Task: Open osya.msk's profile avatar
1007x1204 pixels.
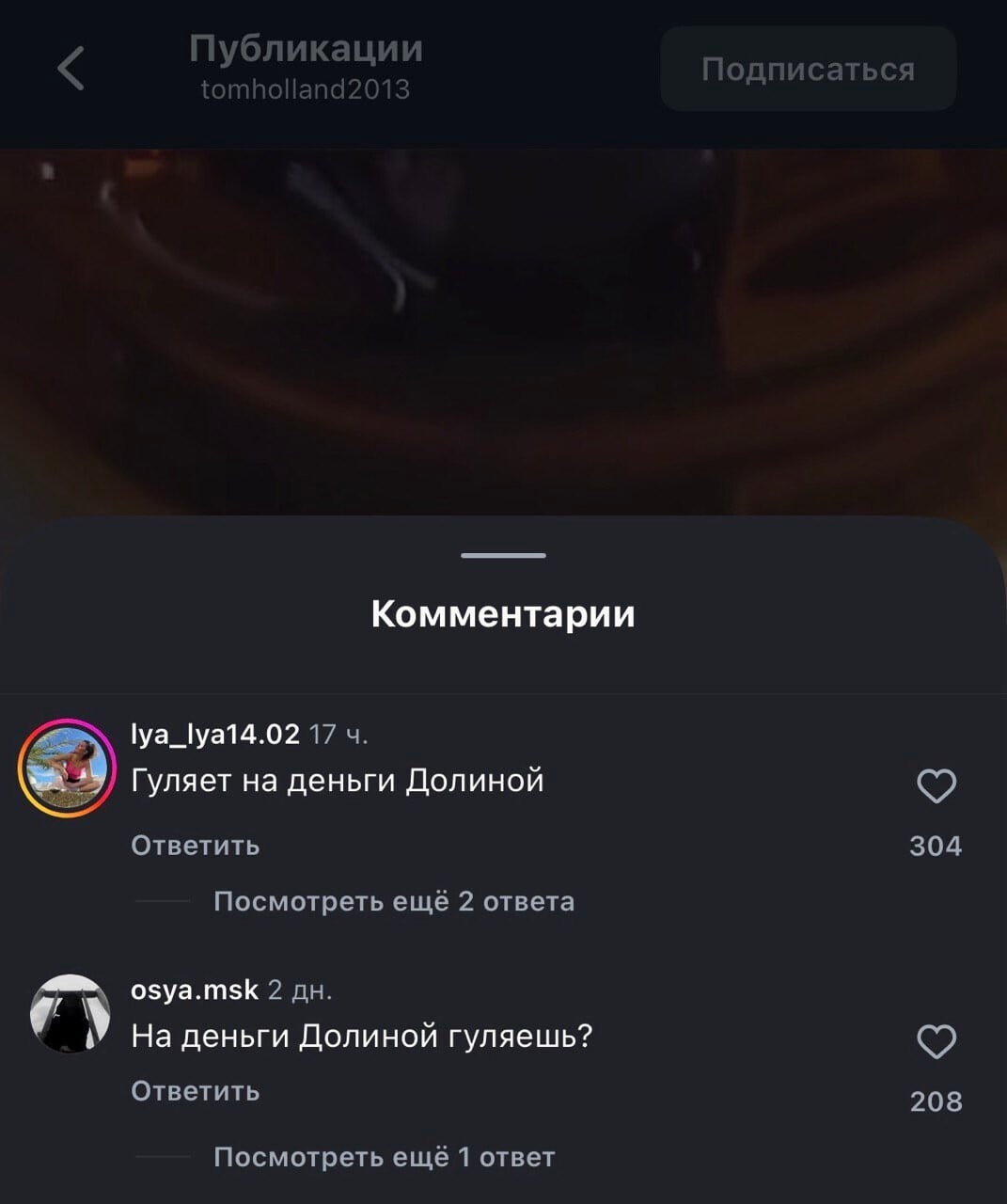Action: 70,1013
